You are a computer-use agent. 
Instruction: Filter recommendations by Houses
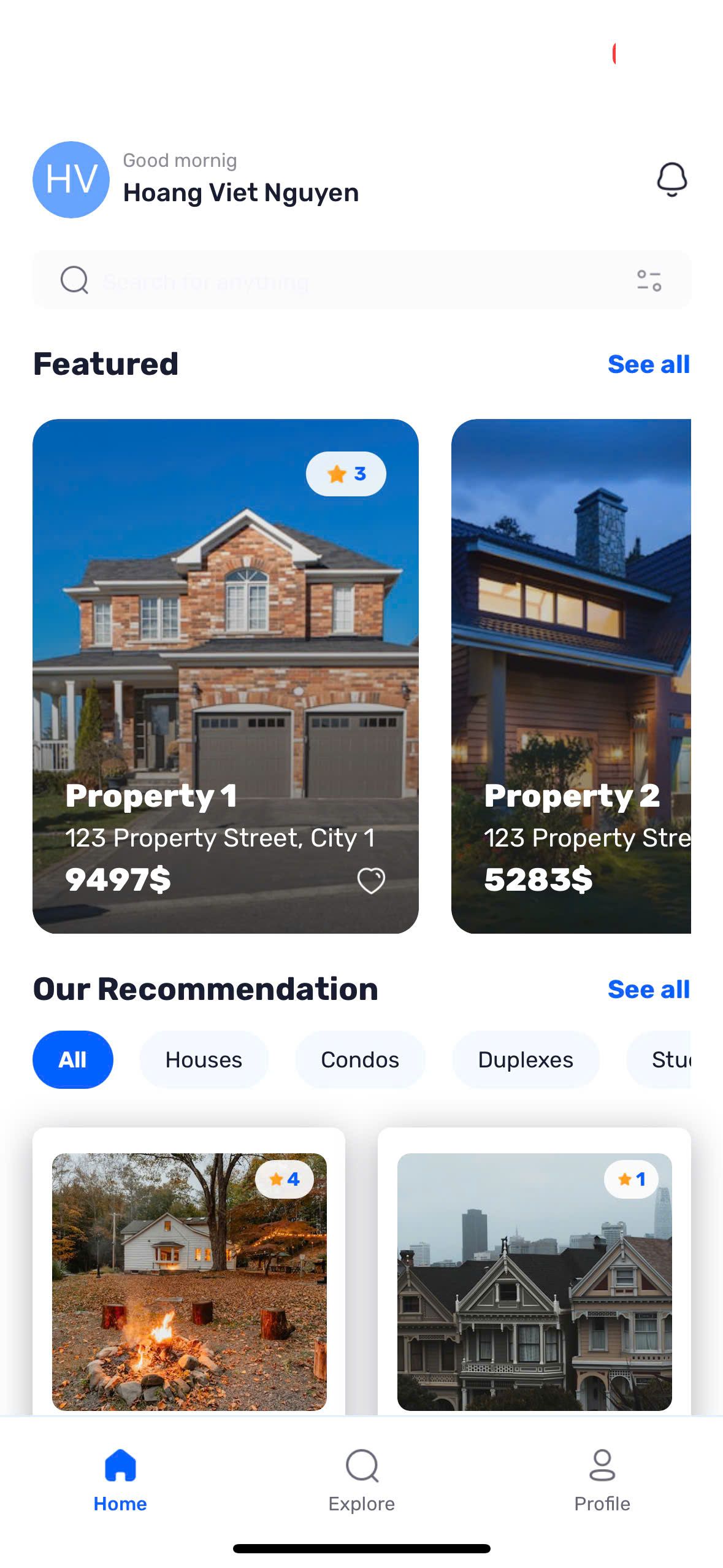tap(204, 1059)
